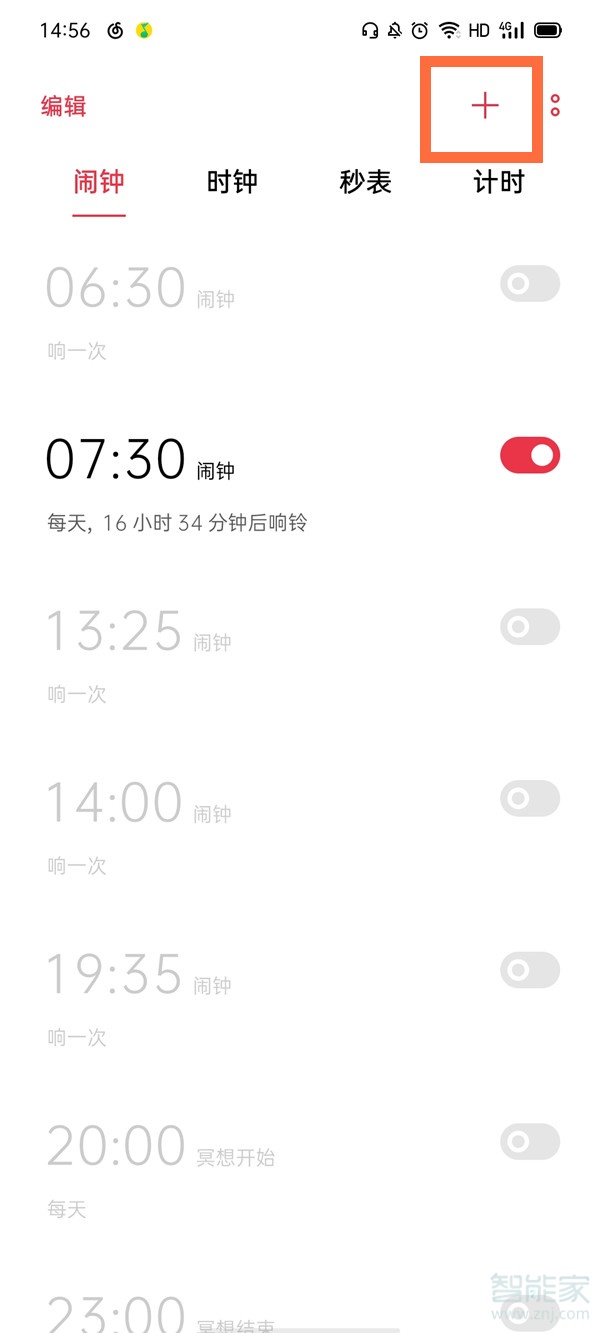Screen dimensions: 600x1333
Task: Switch to the 秒表 tab
Action: click(365, 182)
